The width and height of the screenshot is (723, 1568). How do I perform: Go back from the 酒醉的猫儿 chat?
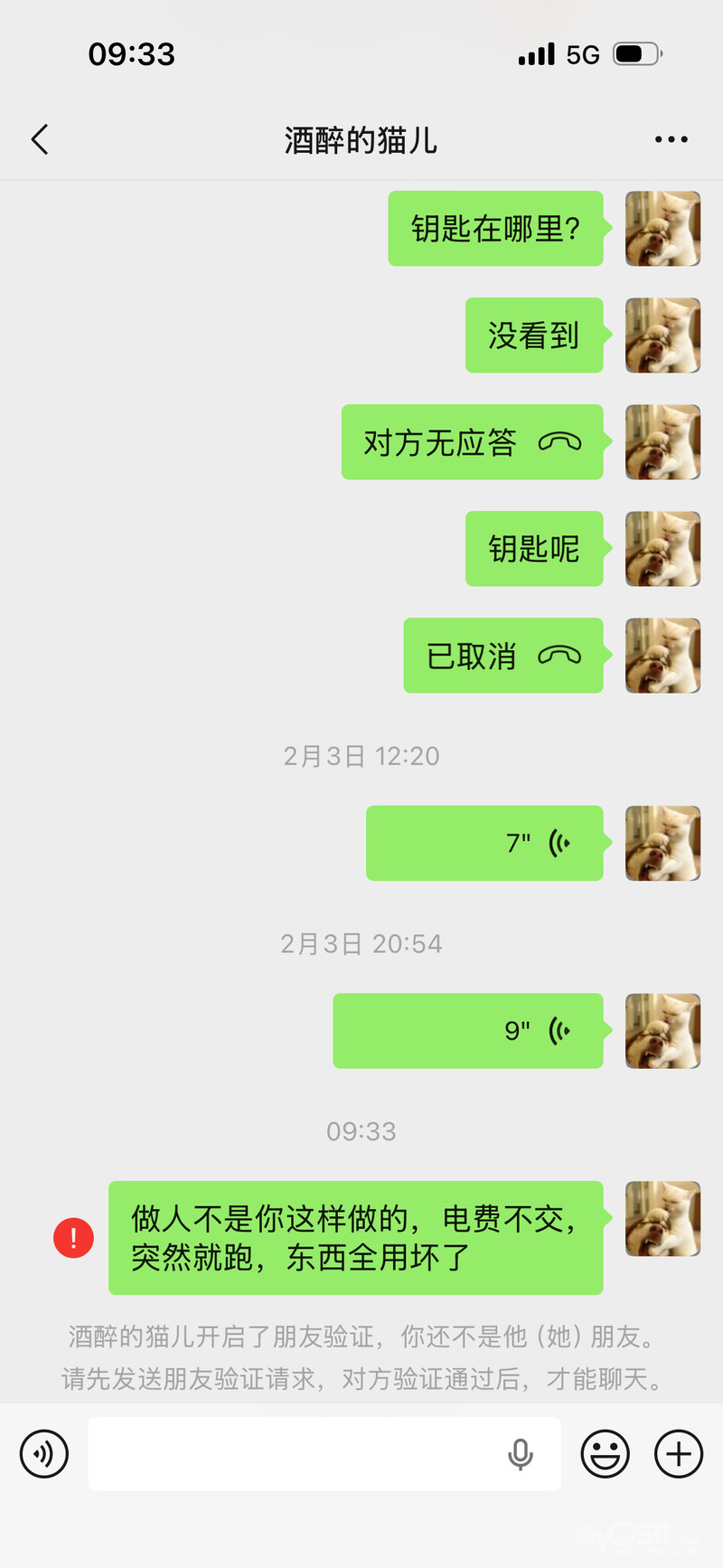(40, 140)
